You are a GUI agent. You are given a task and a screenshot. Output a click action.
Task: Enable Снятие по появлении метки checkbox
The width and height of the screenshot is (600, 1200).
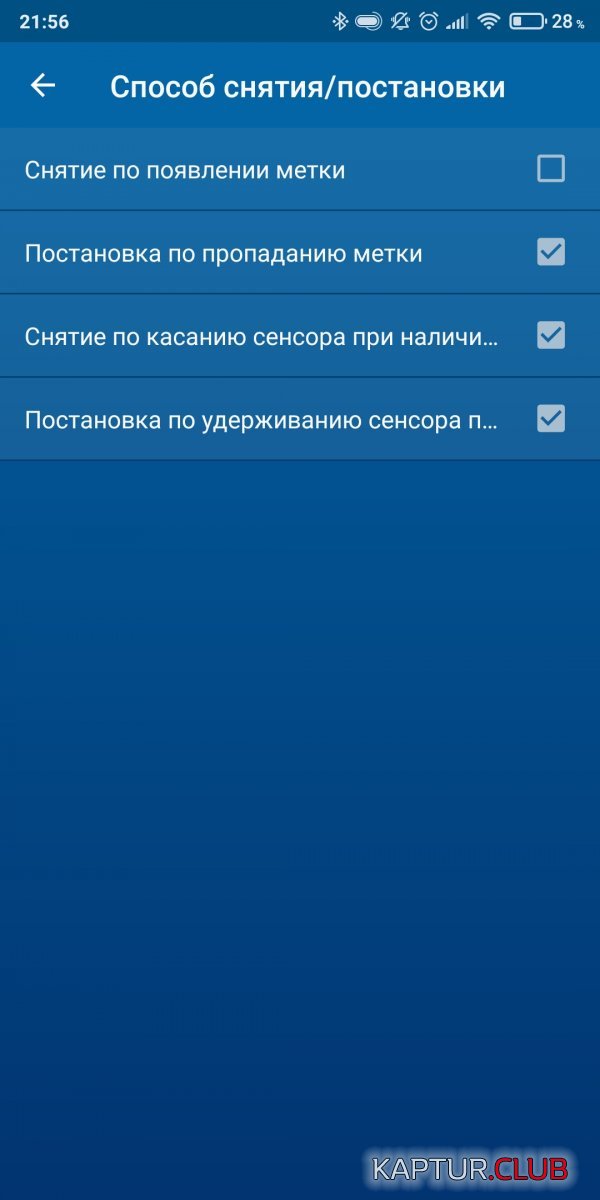(x=551, y=169)
